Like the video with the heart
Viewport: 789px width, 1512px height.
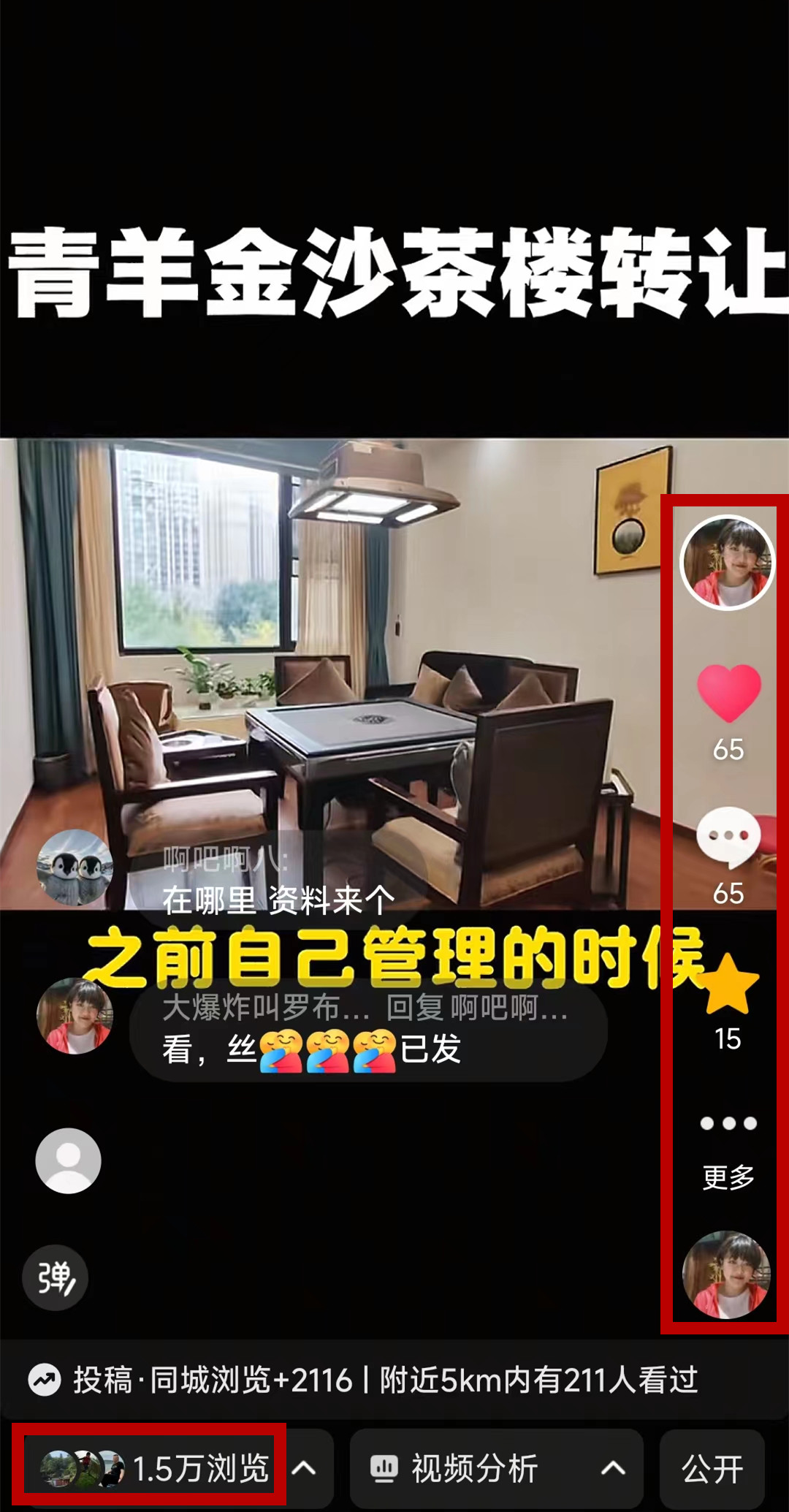(x=728, y=693)
